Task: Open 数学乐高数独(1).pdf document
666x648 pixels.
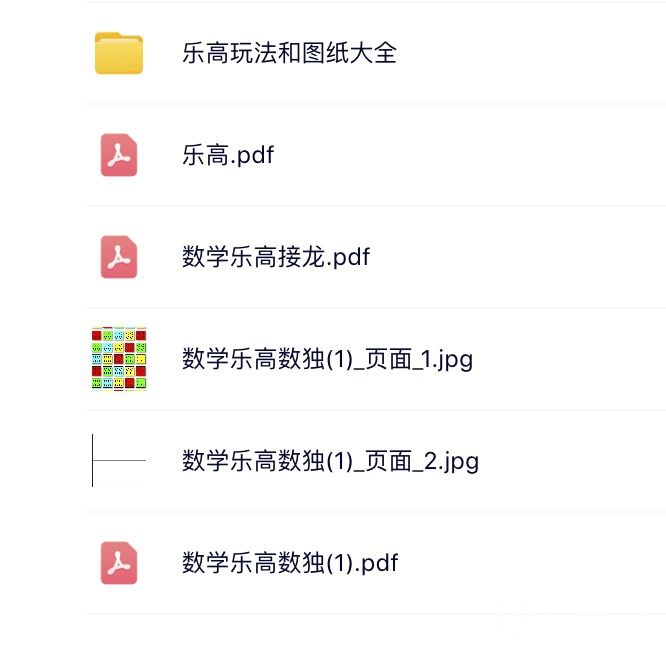Action: 290,563
